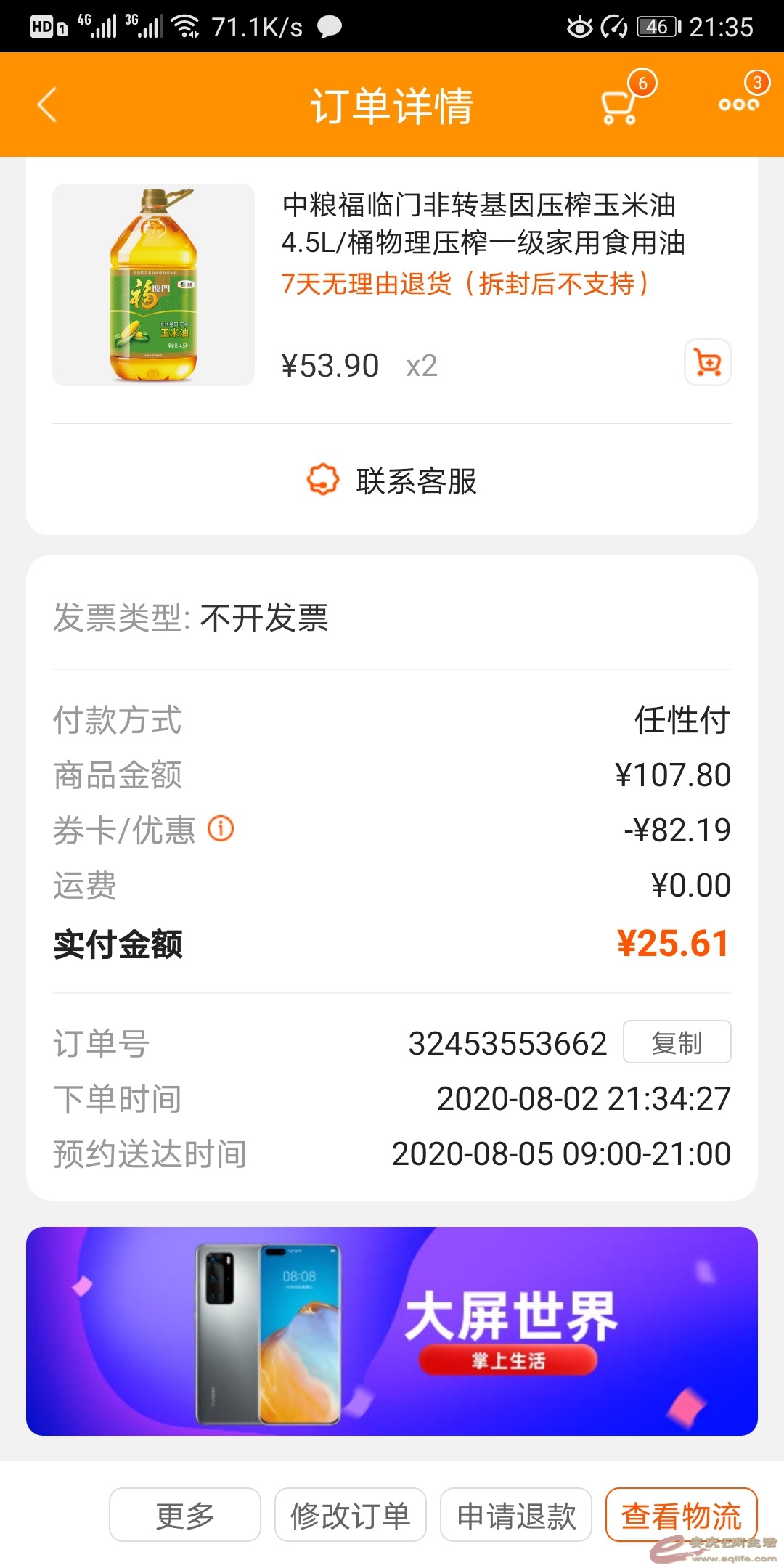784x1568 pixels.
Task: Open the 大屏世界 promotional banner
Action: tap(392, 1331)
